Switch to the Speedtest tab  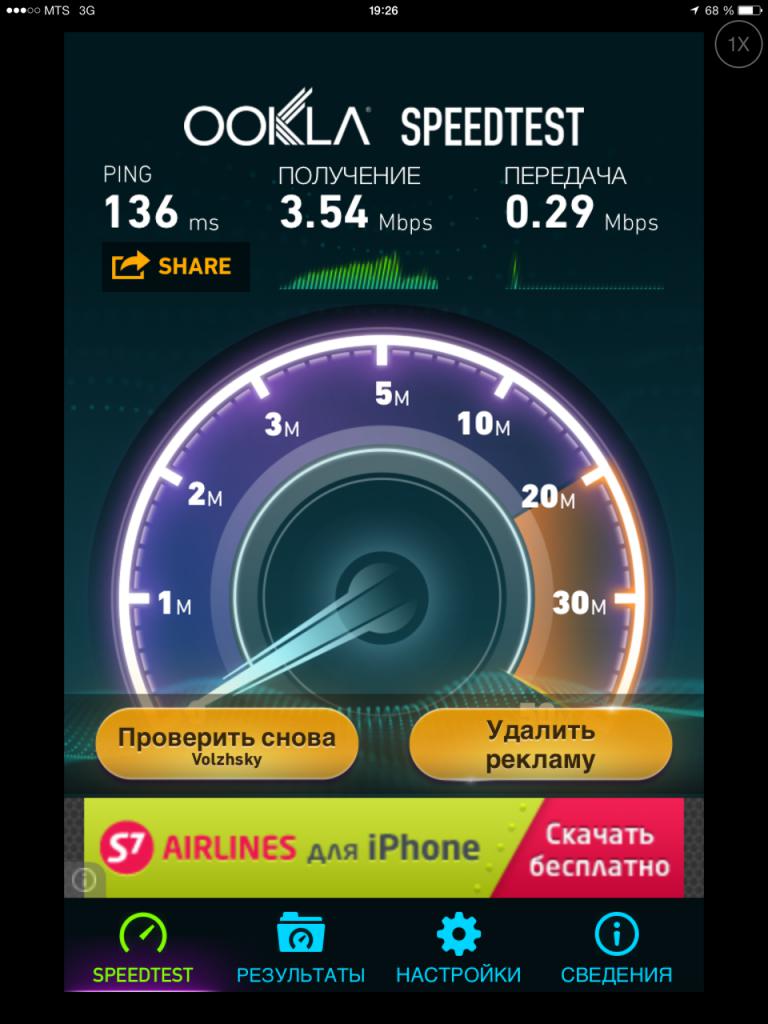click(x=142, y=951)
